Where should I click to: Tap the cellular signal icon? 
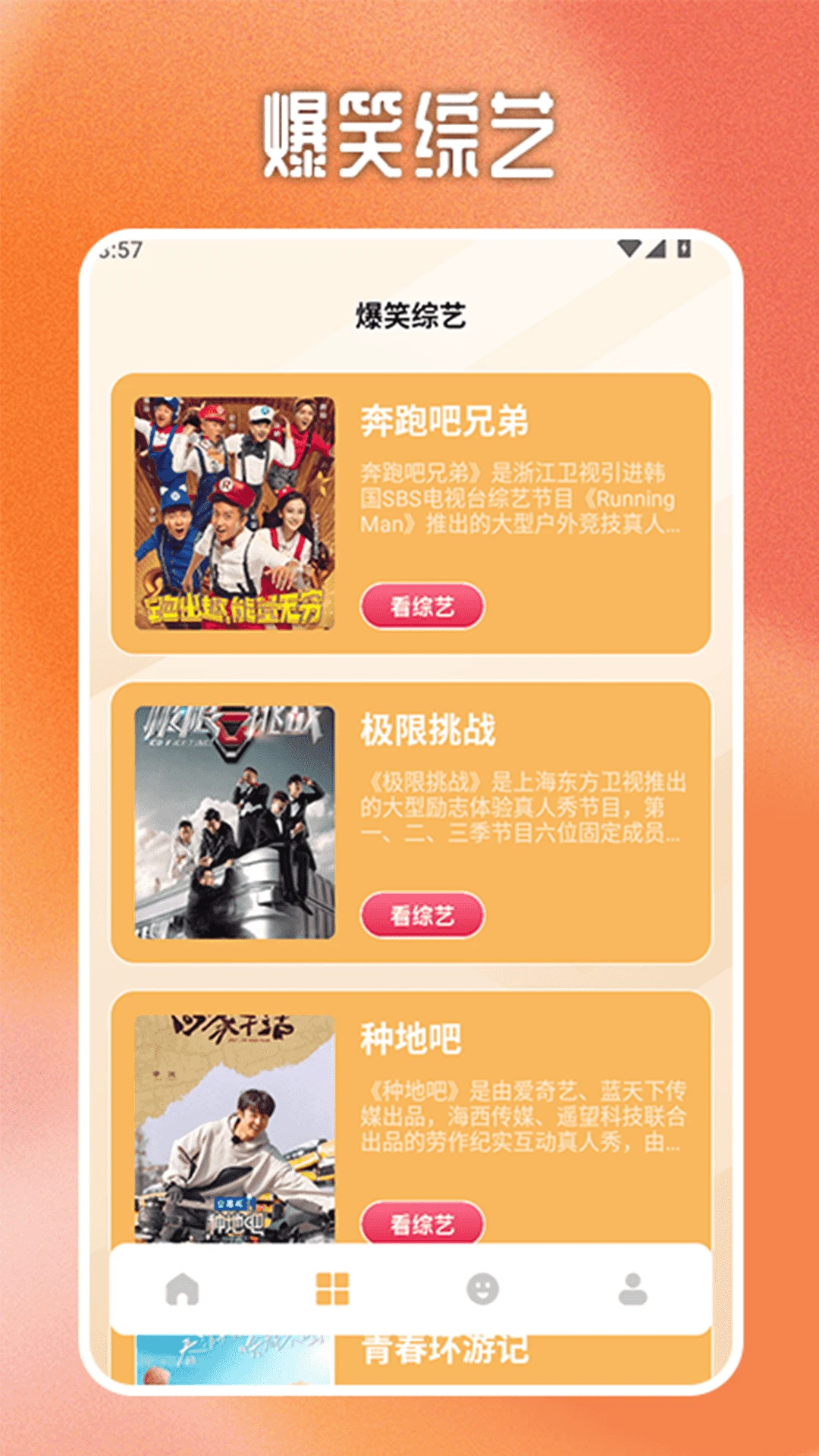tap(657, 248)
